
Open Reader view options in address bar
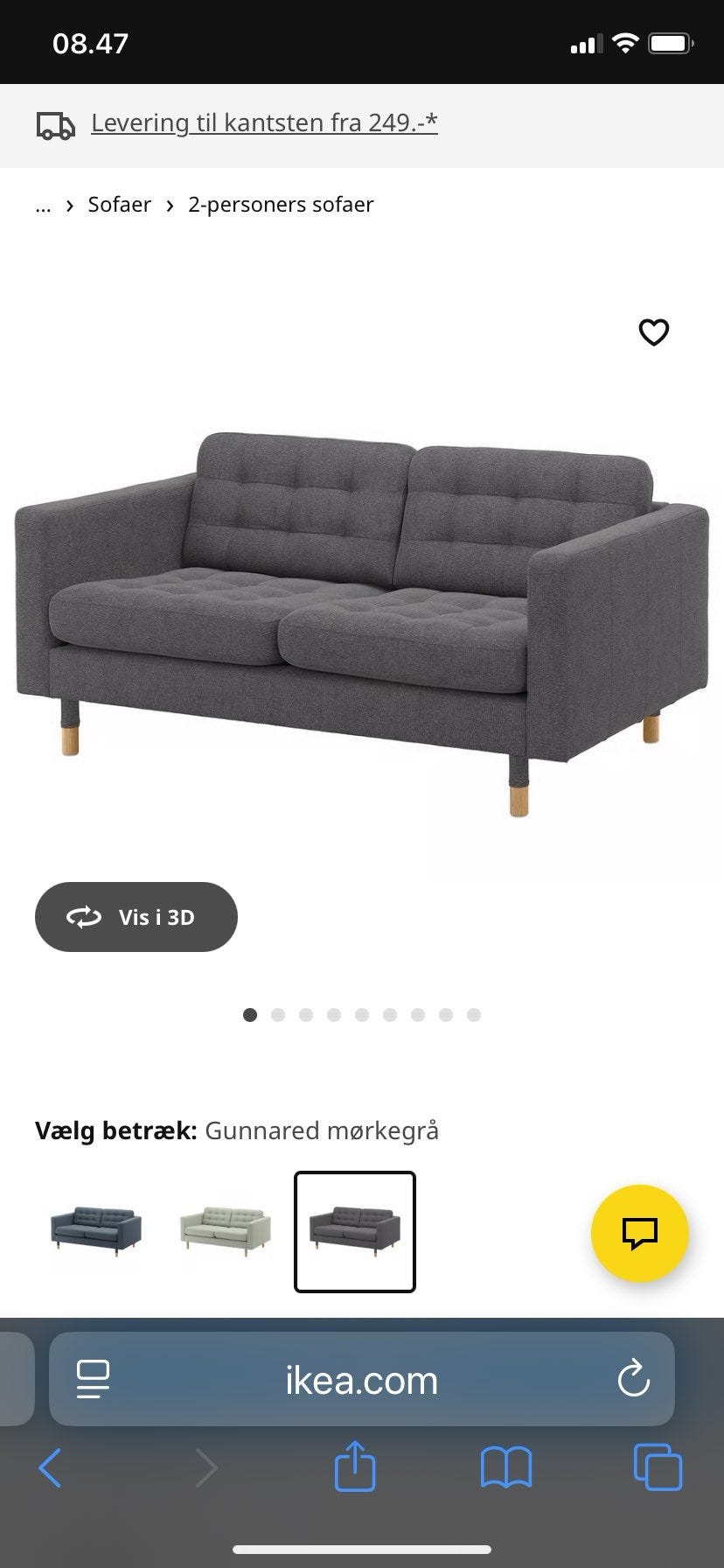point(94,1380)
